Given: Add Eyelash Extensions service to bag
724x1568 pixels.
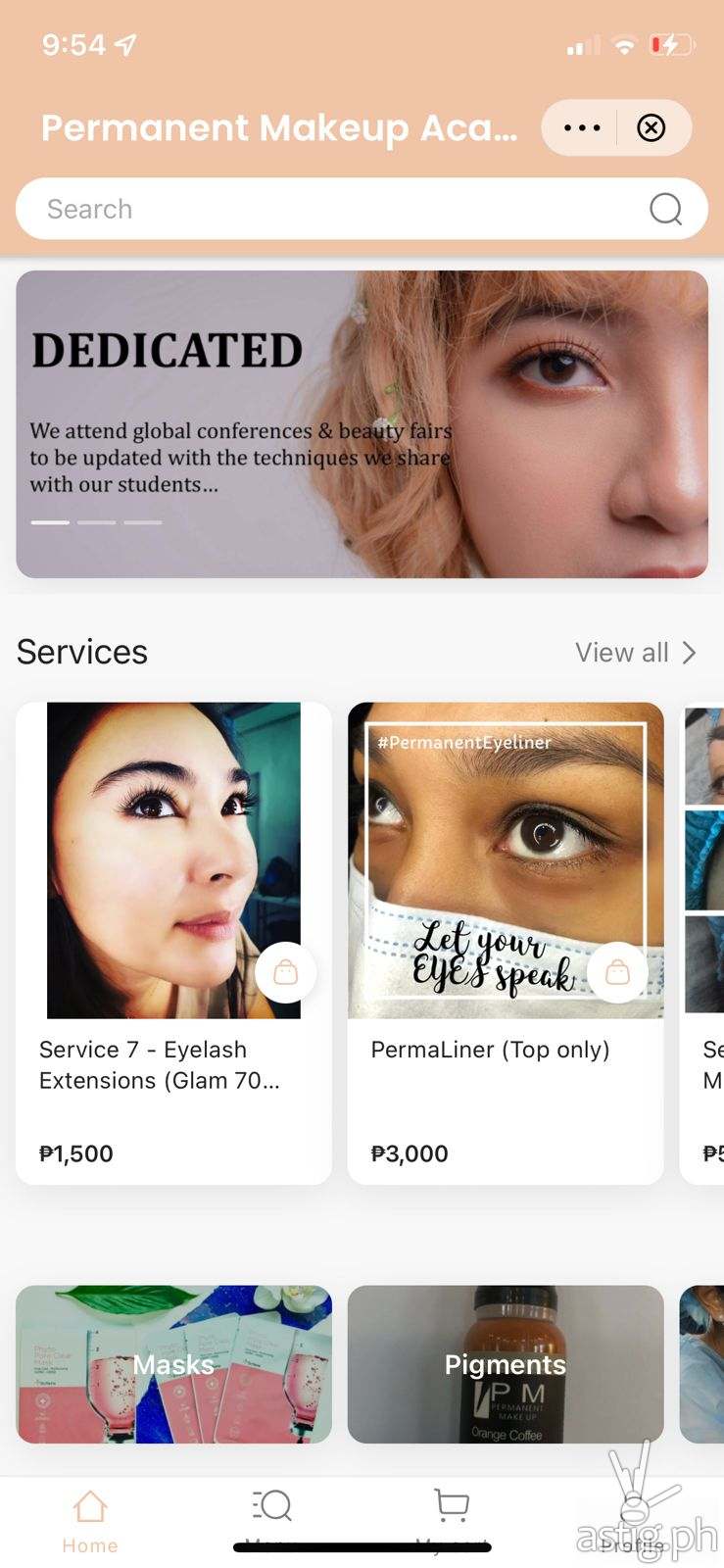Looking at the screenshot, I should [x=285, y=972].
